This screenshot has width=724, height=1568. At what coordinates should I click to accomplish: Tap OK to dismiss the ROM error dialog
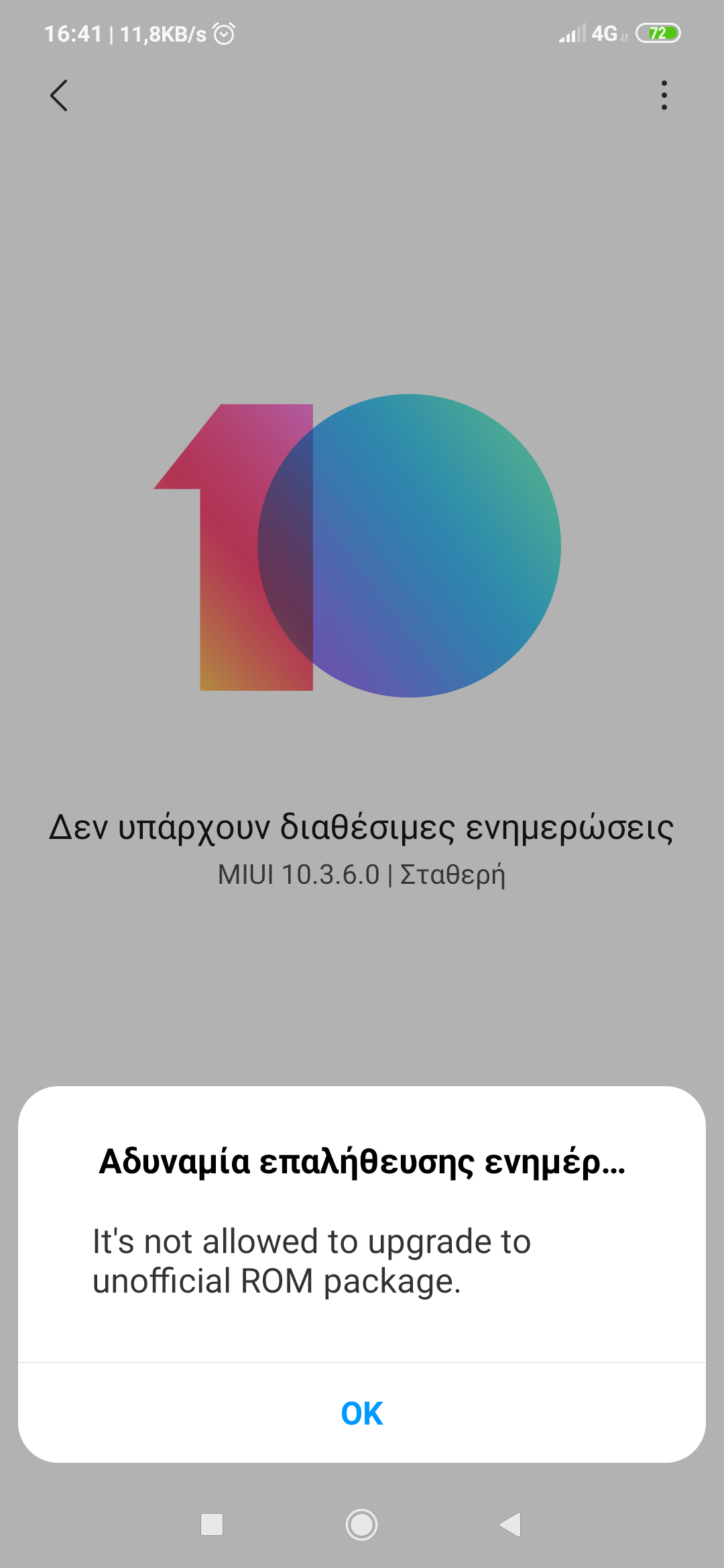point(362,1413)
